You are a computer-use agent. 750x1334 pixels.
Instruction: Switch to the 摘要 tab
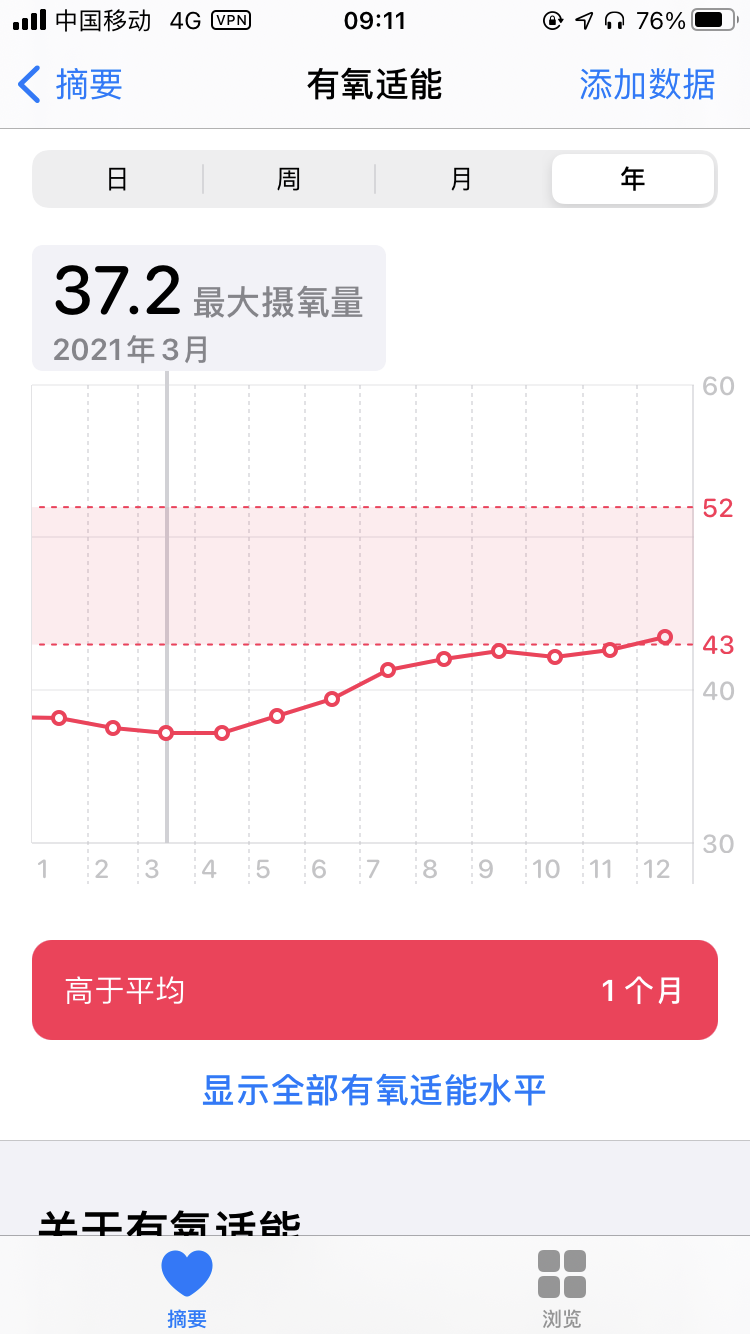[187, 1288]
